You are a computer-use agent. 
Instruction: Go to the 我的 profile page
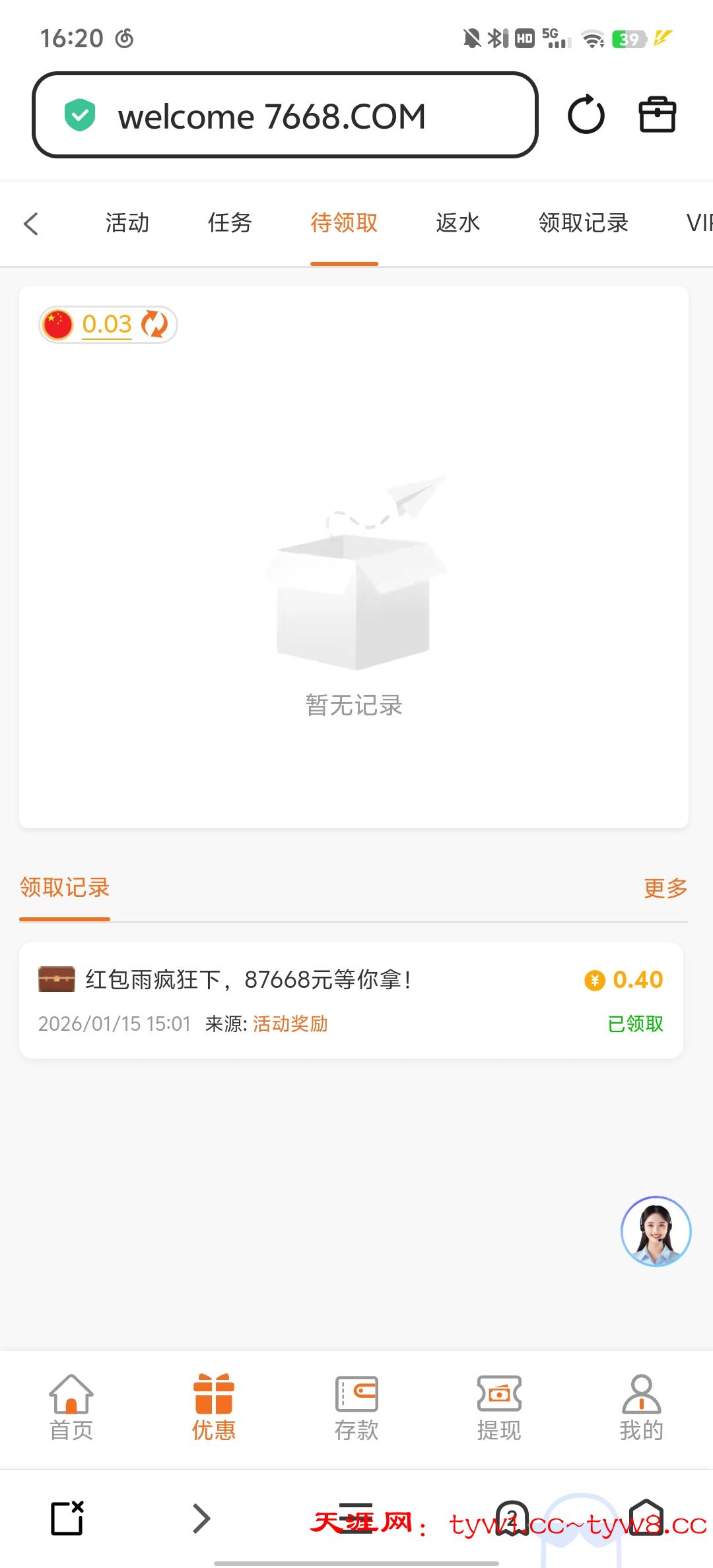pos(641,1407)
